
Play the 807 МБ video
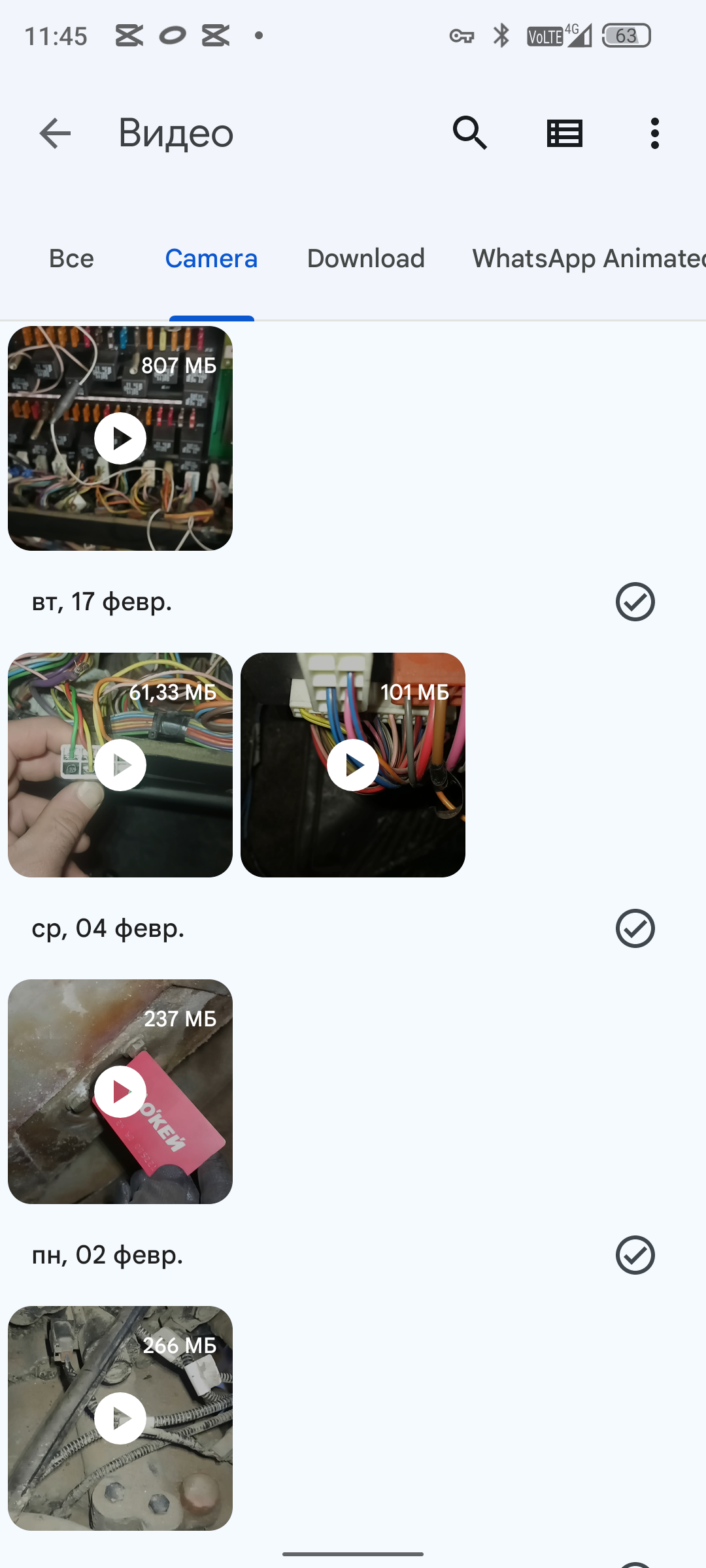[x=120, y=438]
